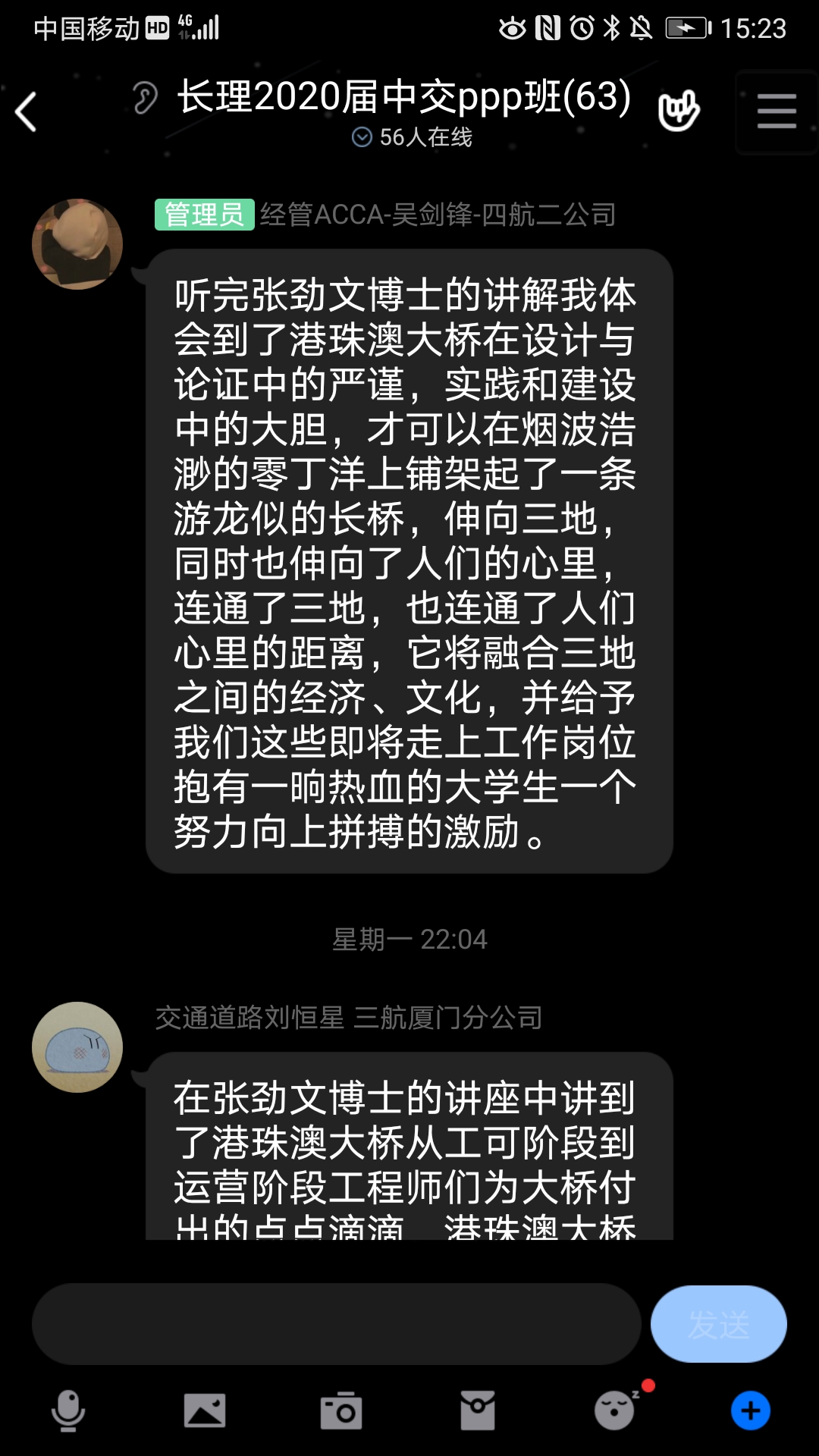
Task: Open 刘恒星's profile avatar
Action: coord(77,1047)
